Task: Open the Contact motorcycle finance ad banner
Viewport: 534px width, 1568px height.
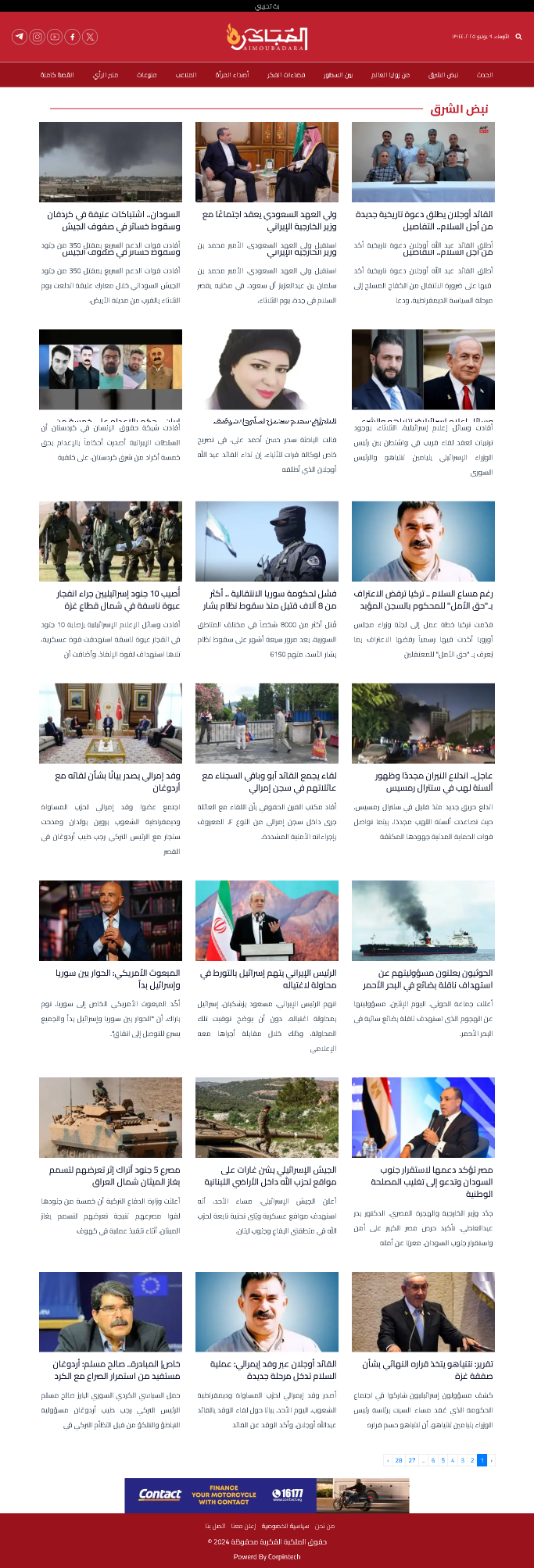Action: click(x=267, y=1495)
